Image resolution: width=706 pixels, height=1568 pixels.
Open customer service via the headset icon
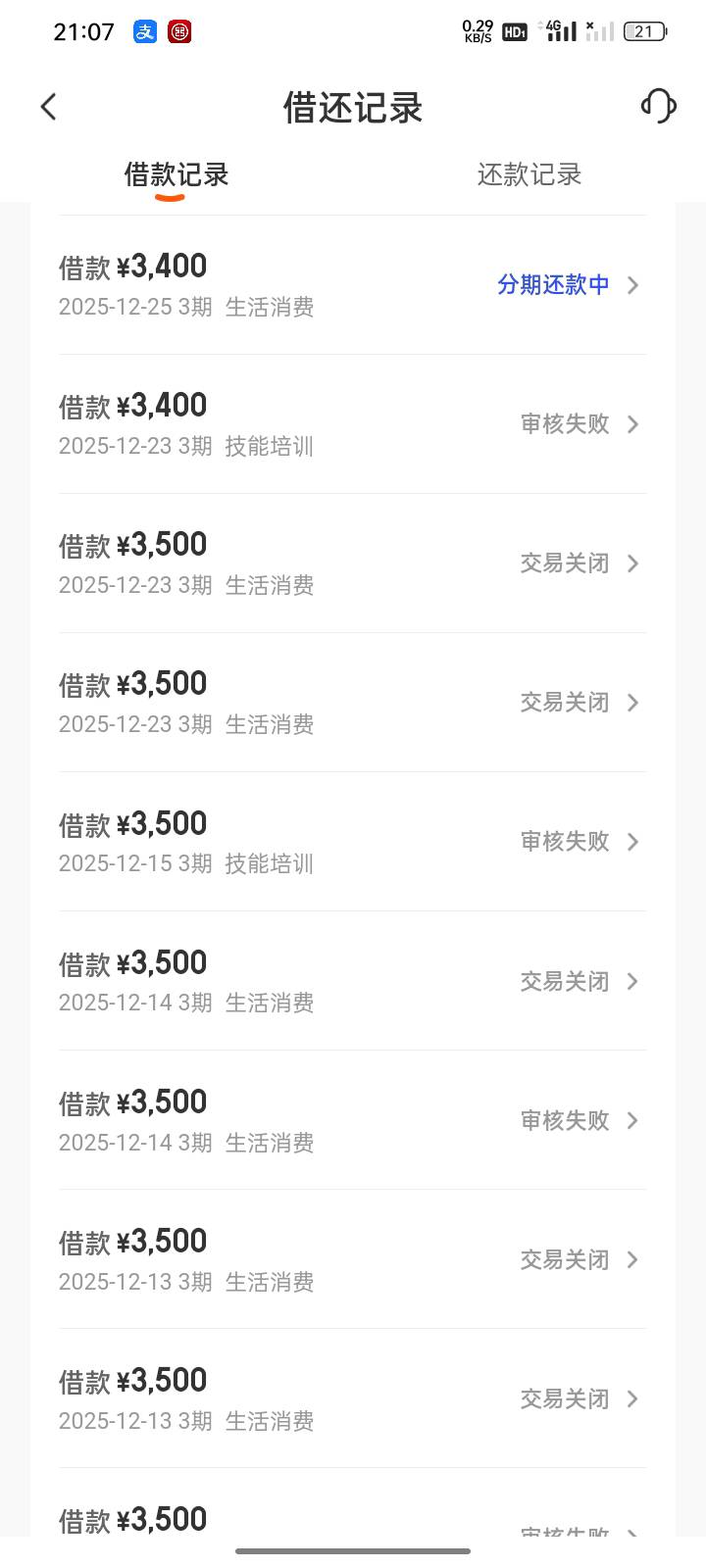(x=658, y=106)
